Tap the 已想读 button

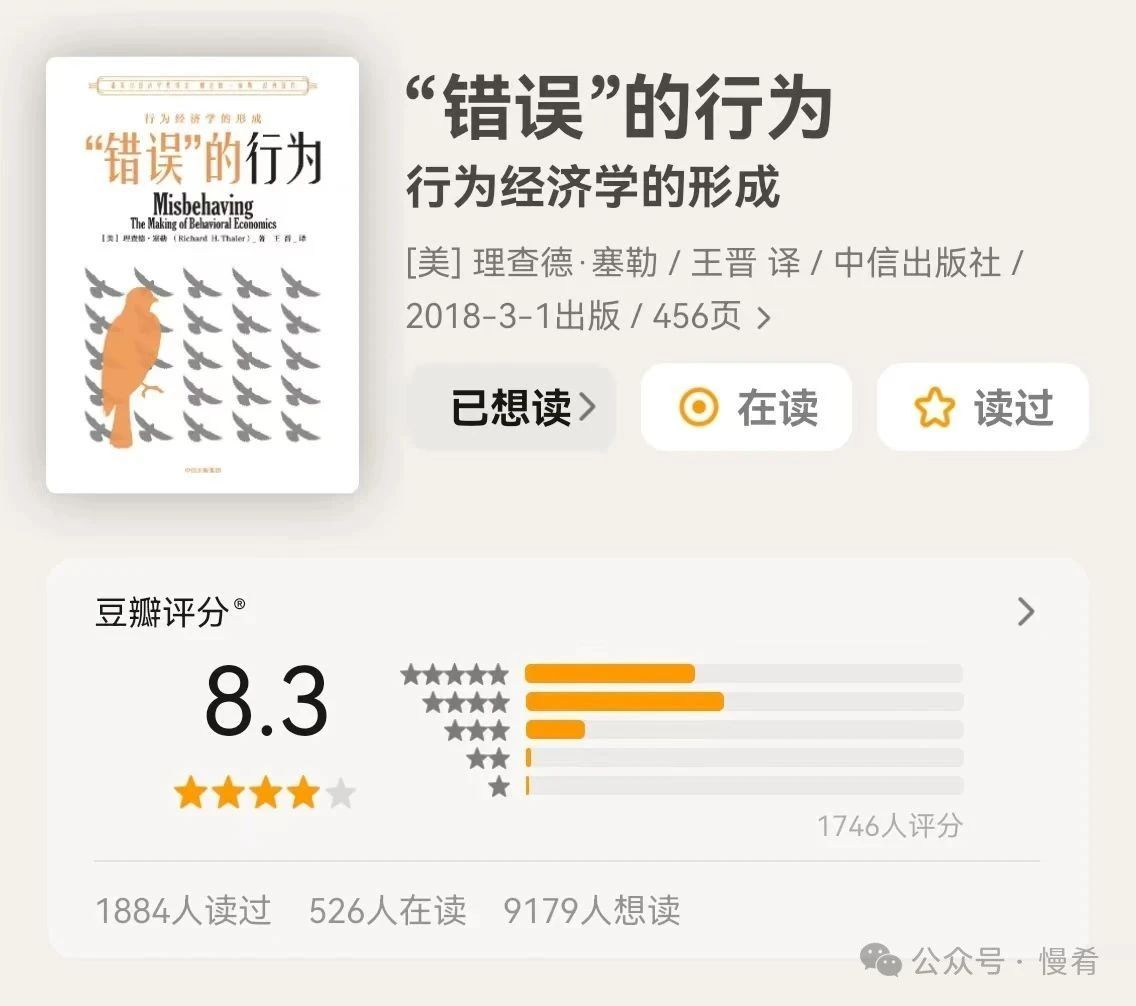click(514, 407)
